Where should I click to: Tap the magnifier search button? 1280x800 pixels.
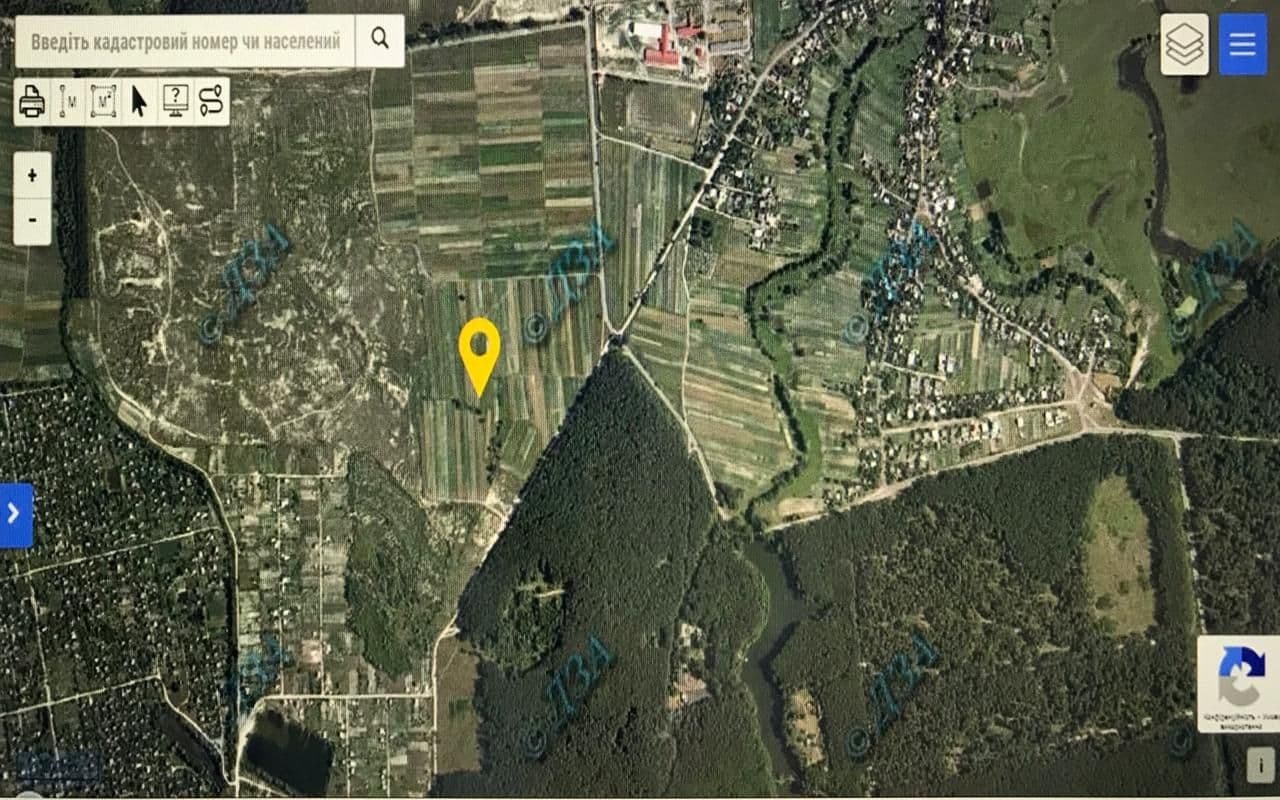[380, 40]
